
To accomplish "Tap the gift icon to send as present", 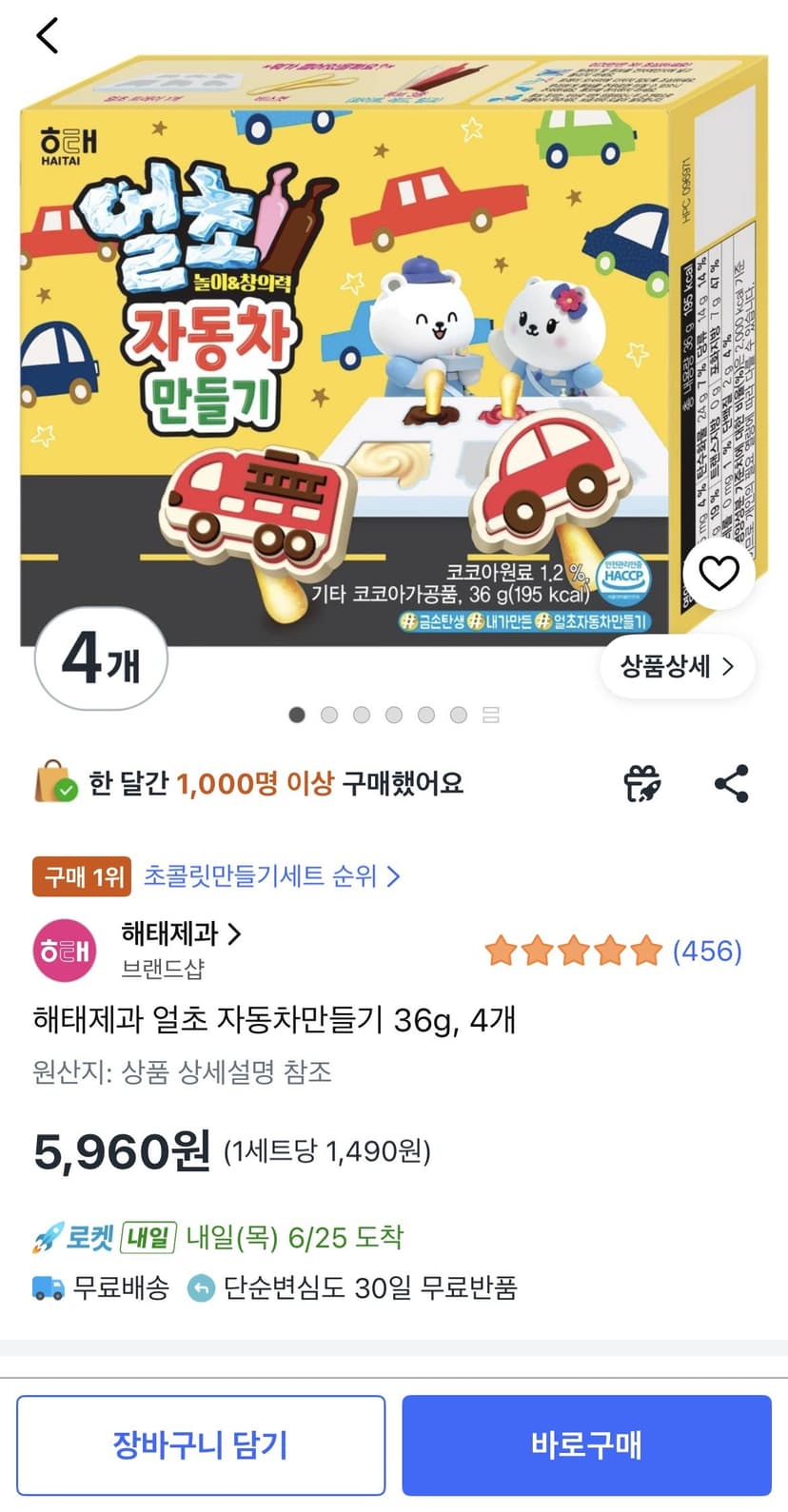I will (x=641, y=784).
